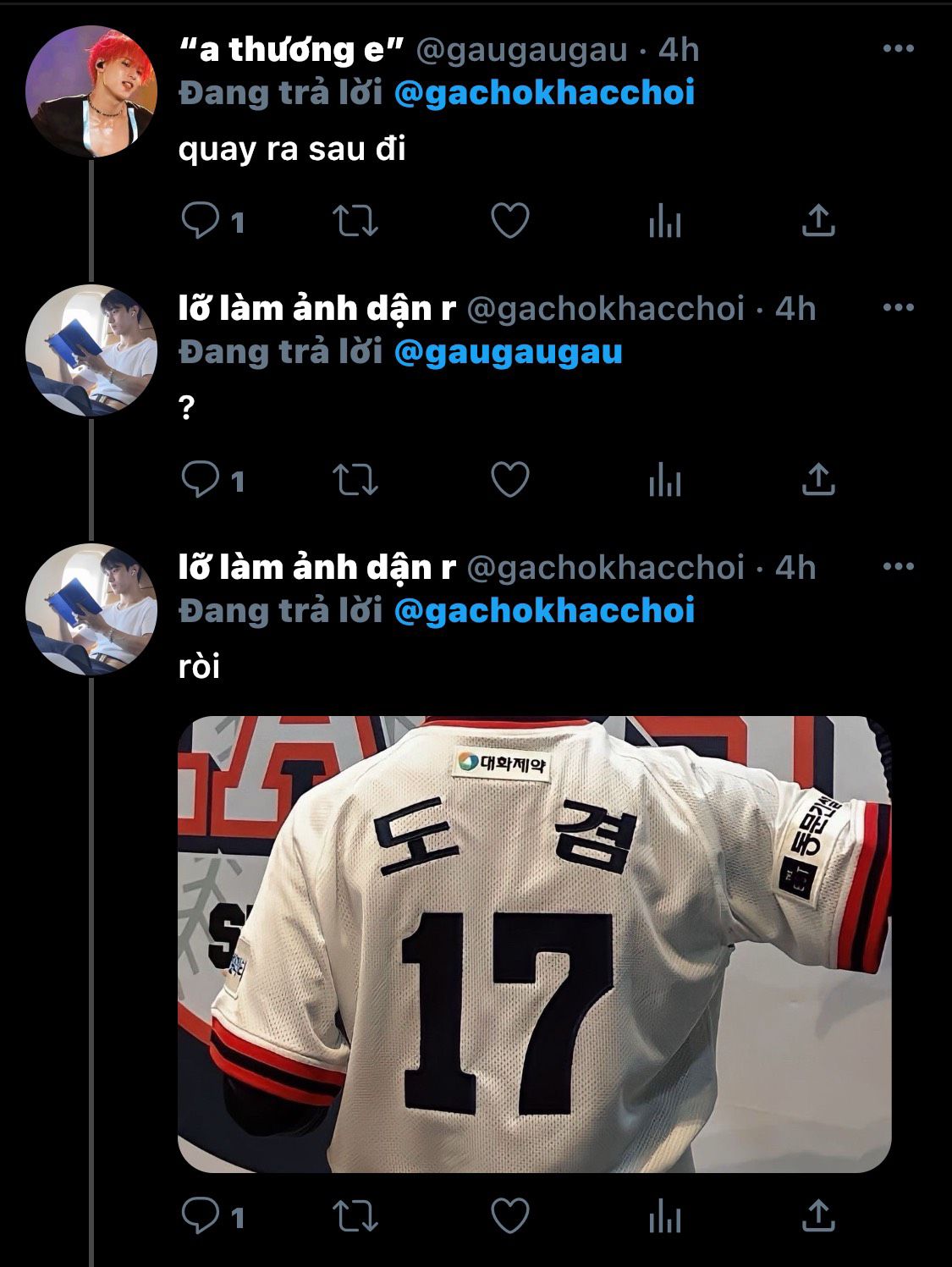
Task: Open overflow menu on "quay ra sau đi" tweet
Action: pyautogui.click(x=898, y=49)
